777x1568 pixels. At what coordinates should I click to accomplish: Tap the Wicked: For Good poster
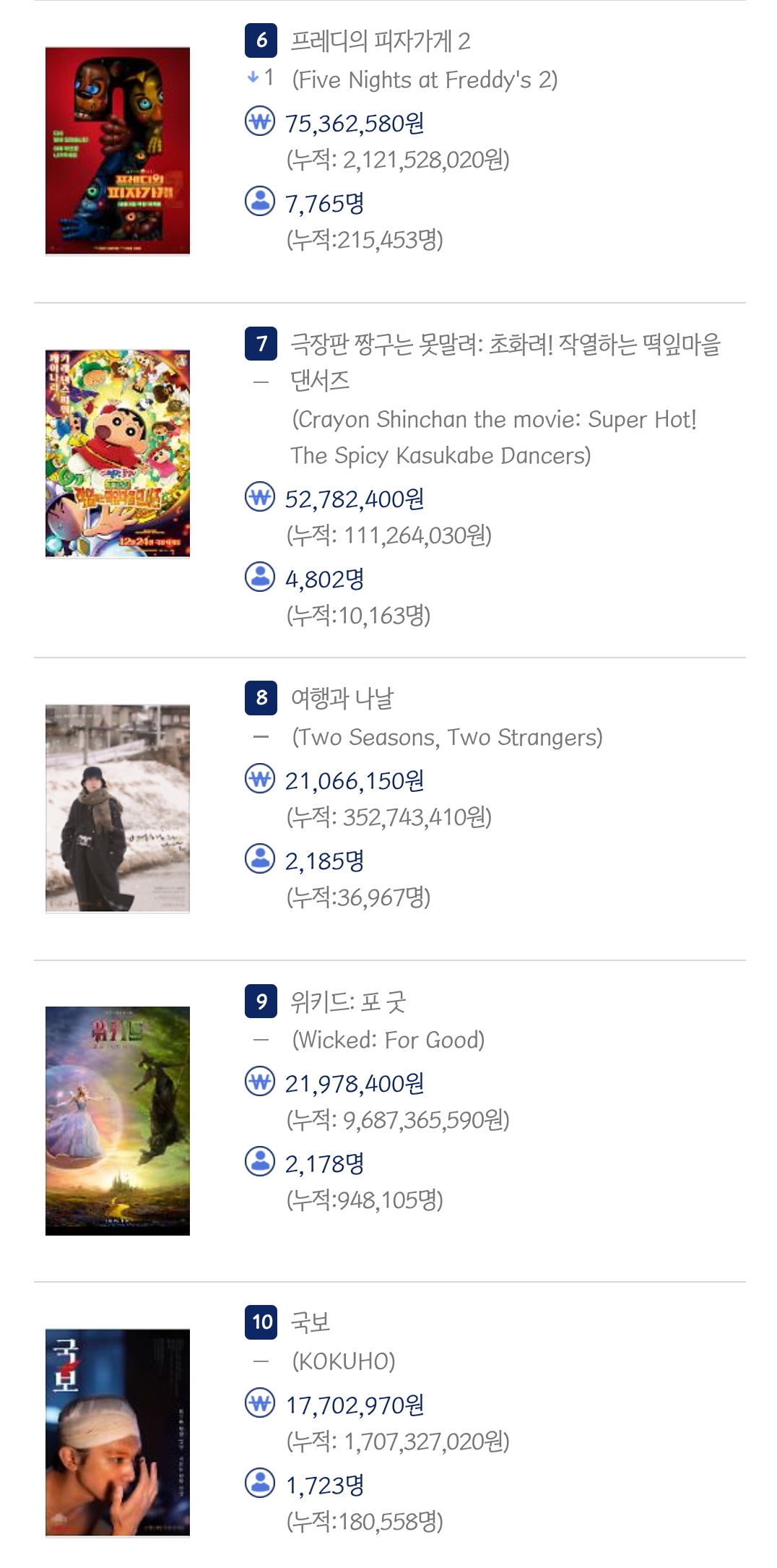tap(118, 1121)
